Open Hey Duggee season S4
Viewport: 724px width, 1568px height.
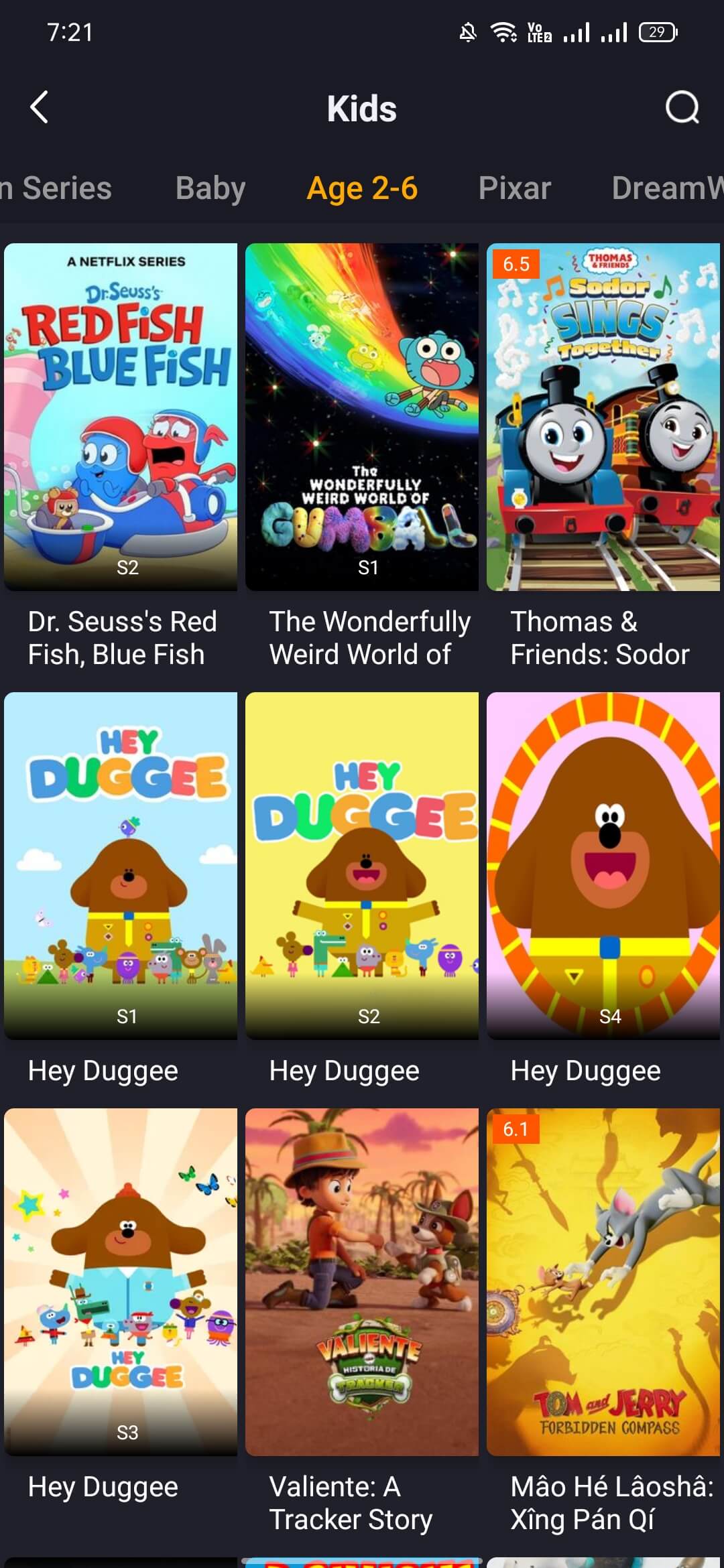pyautogui.click(x=603, y=866)
